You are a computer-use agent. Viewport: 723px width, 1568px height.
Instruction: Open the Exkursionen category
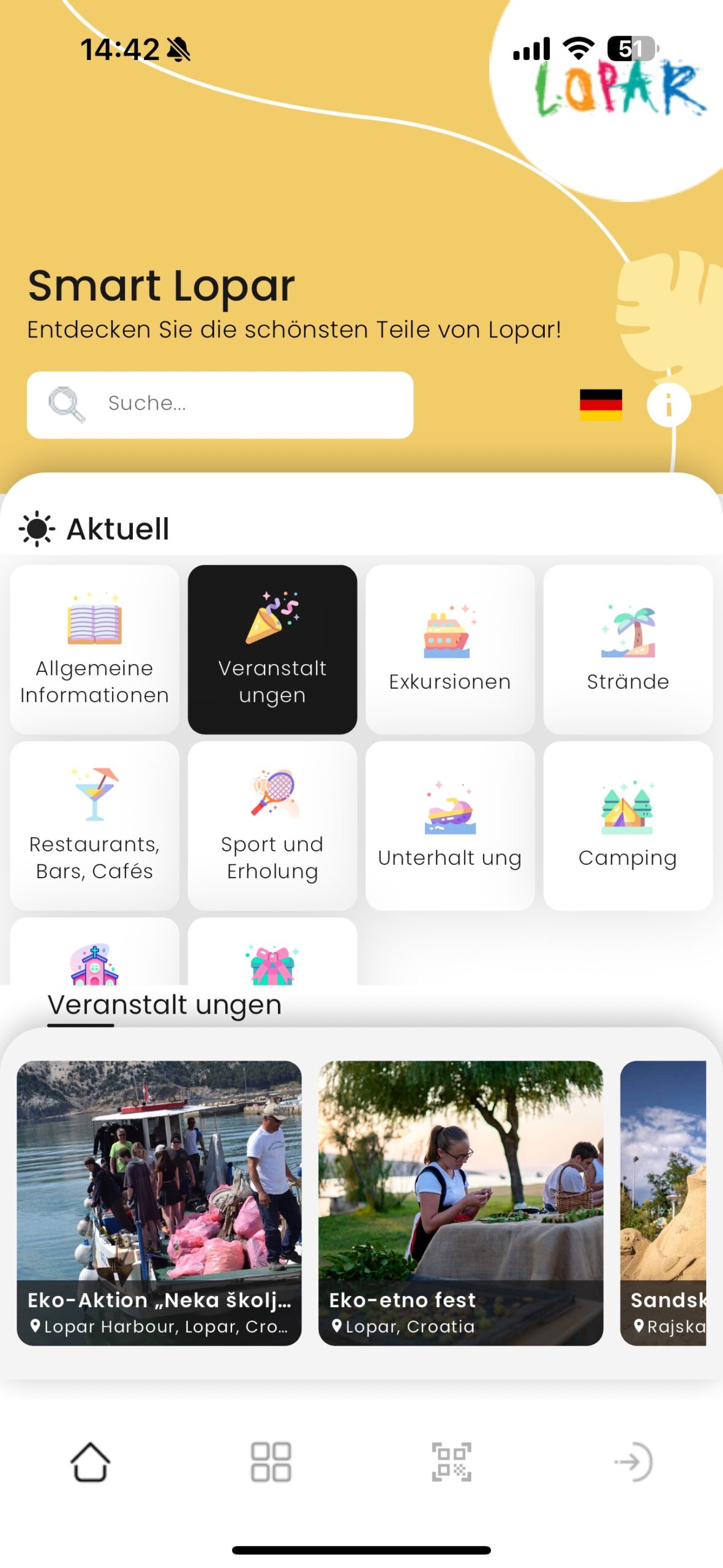449,649
